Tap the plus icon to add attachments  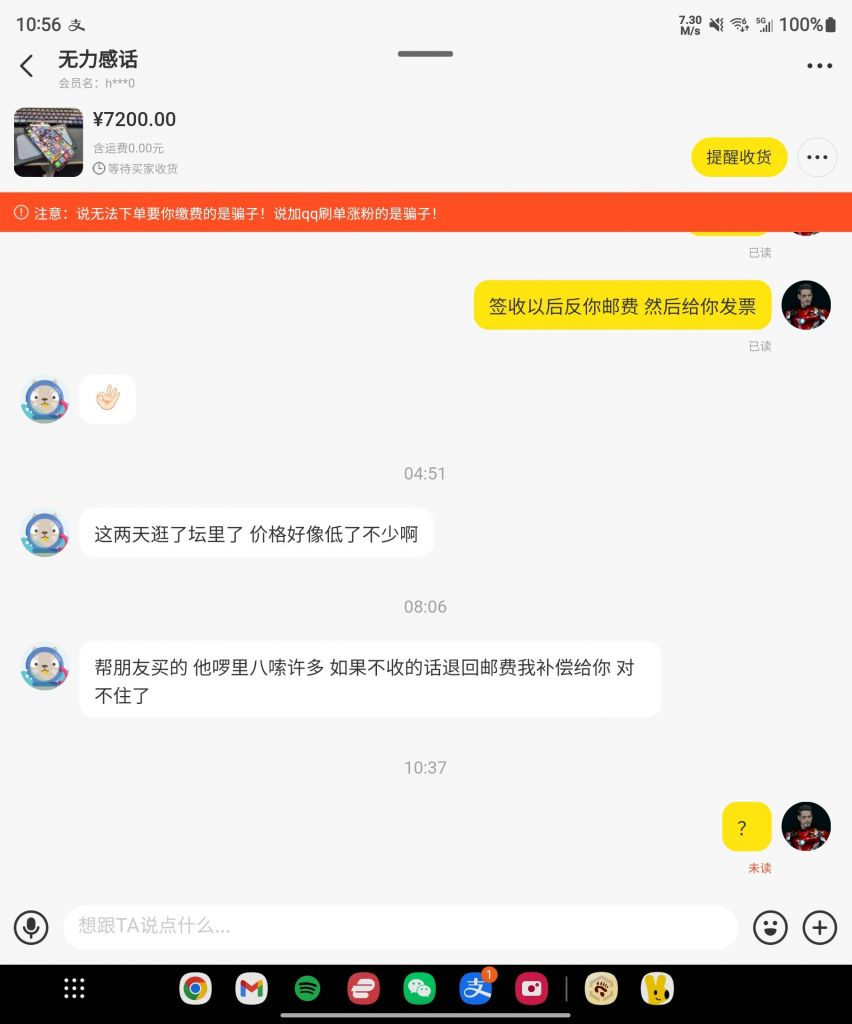pyautogui.click(x=818, y=928)
